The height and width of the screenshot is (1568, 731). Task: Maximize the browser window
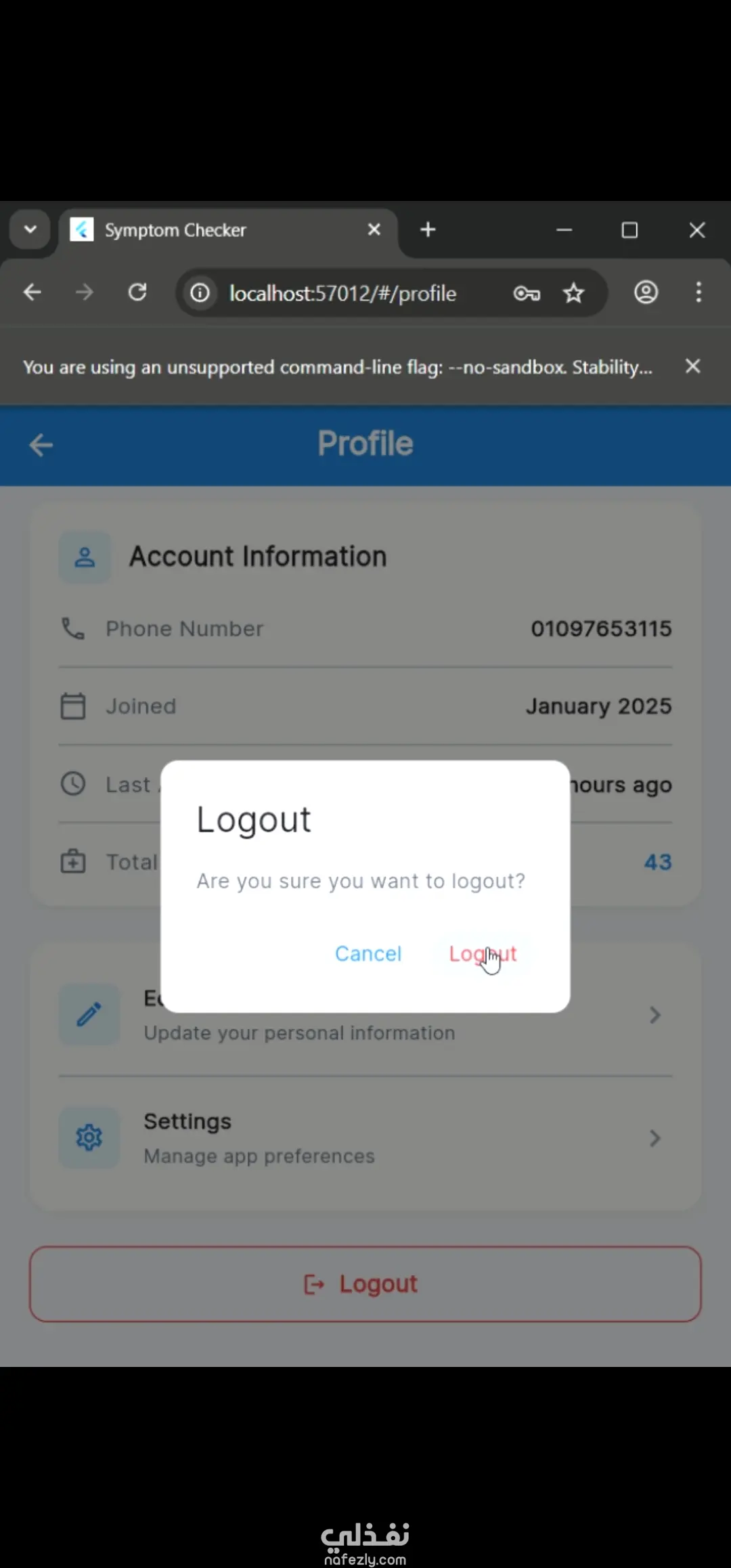point(629,230)
